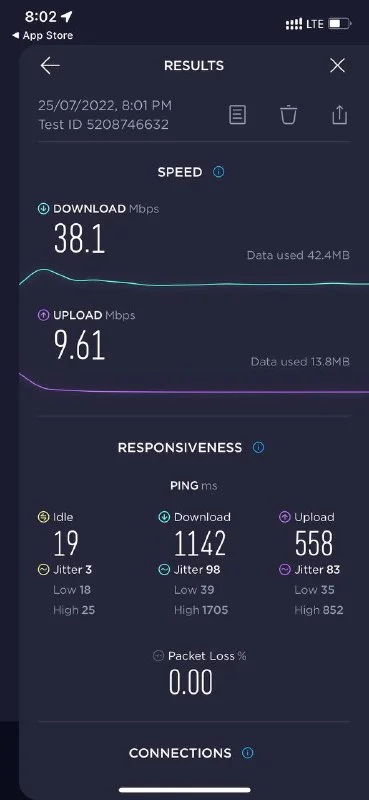This screenshot has width=369, height=800.
Task: Show info about Responsiveness
Action: [x=258, y=447]
